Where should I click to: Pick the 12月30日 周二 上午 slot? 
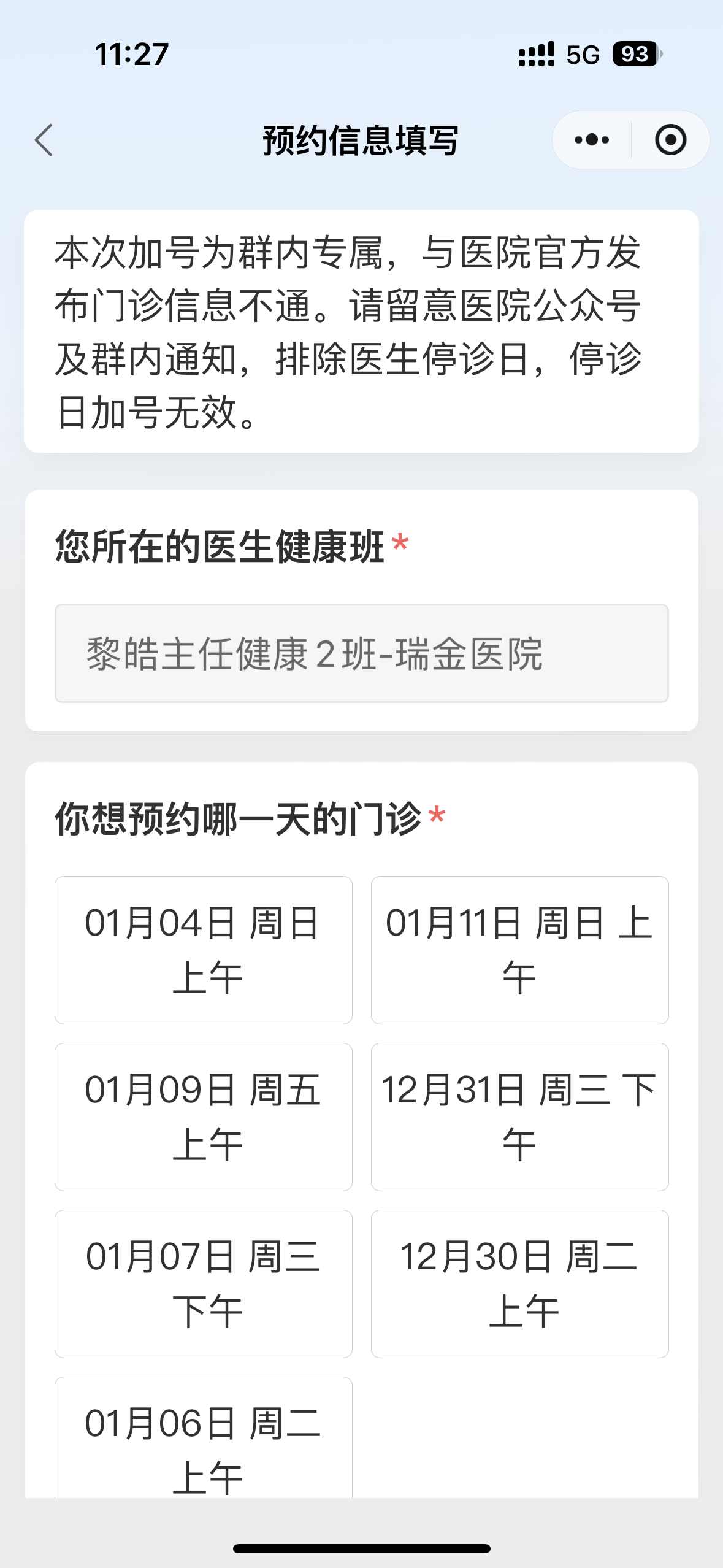519,1284
